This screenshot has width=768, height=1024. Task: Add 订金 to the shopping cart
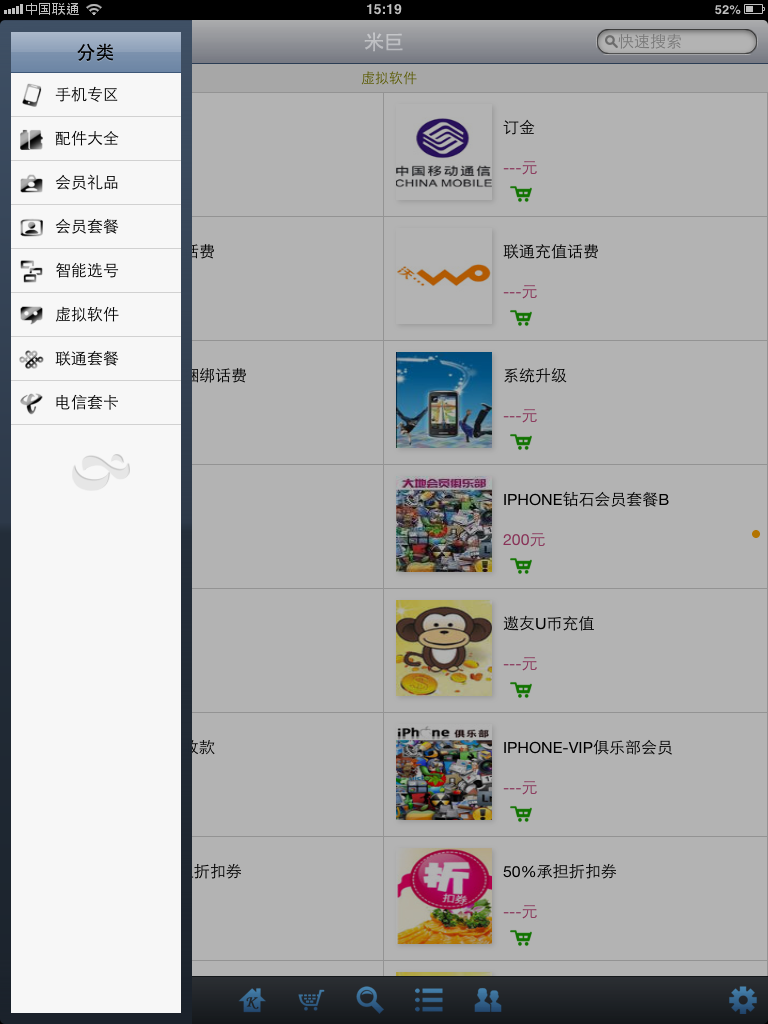[521, 194]
